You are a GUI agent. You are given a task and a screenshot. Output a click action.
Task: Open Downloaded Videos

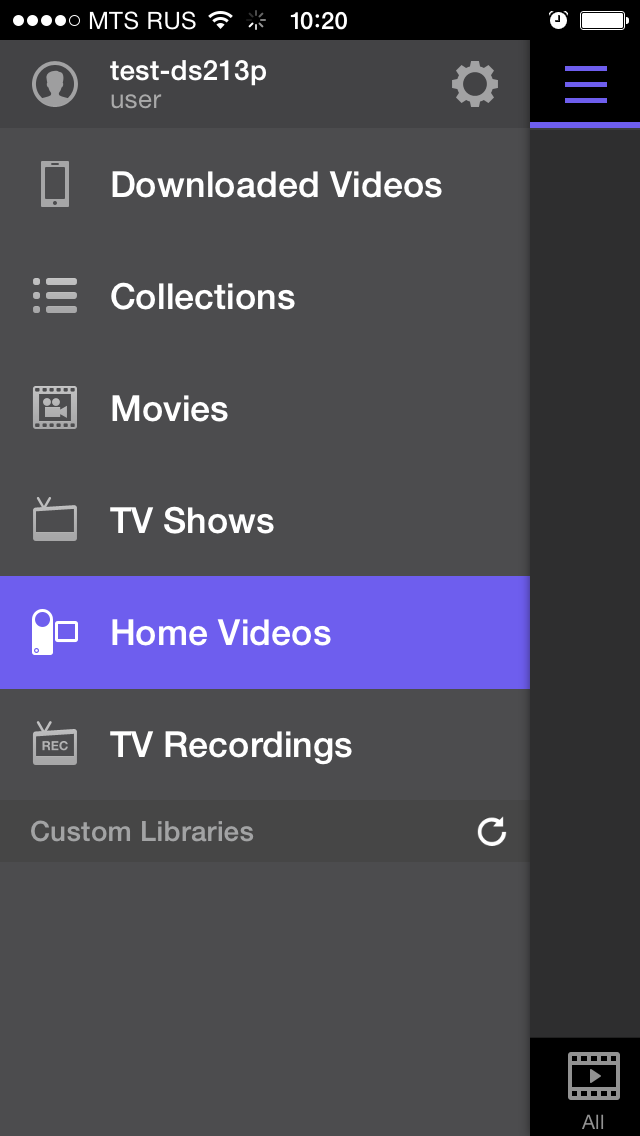tap(265, 185)
